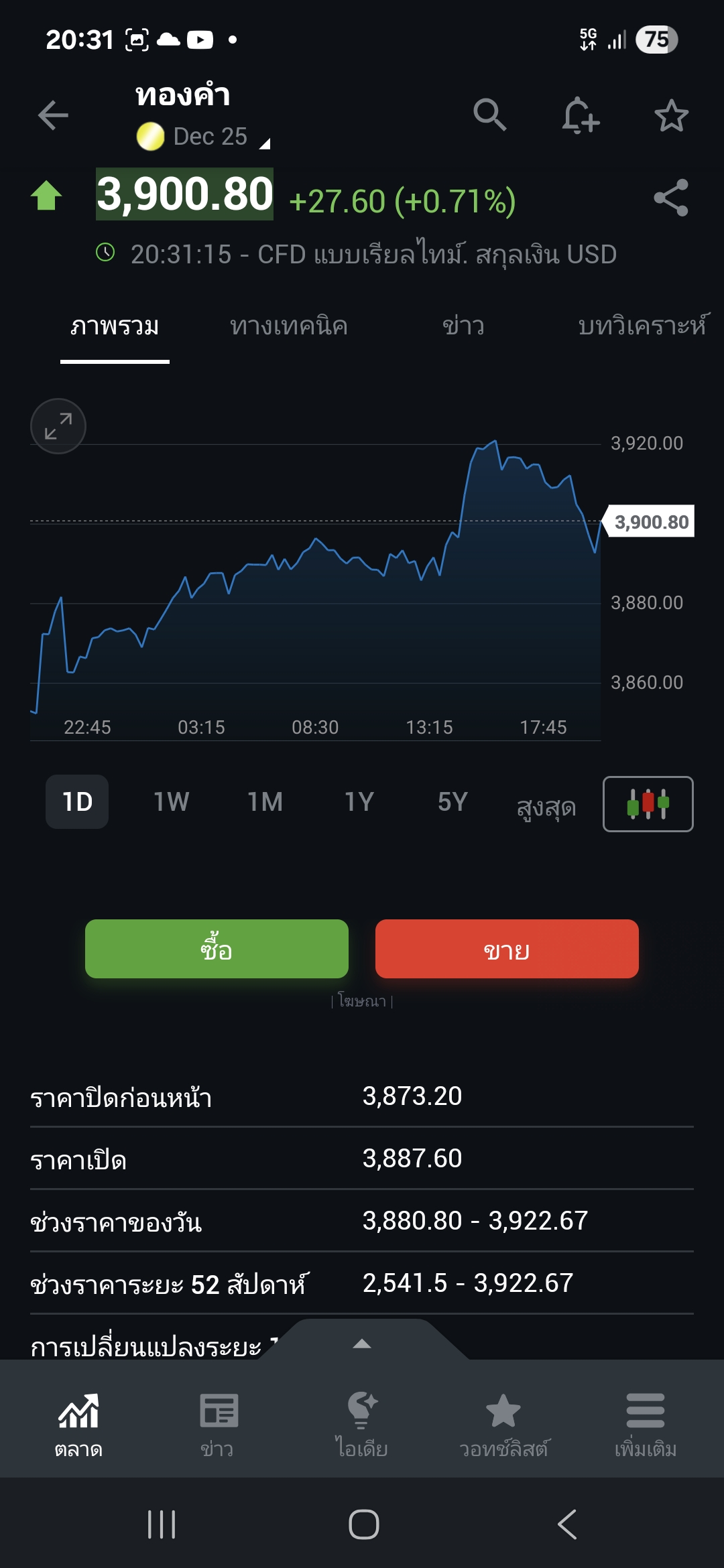Select the 1W chart range
The height and width of the screenshot is (1568, 724).
tap(171, 802)
